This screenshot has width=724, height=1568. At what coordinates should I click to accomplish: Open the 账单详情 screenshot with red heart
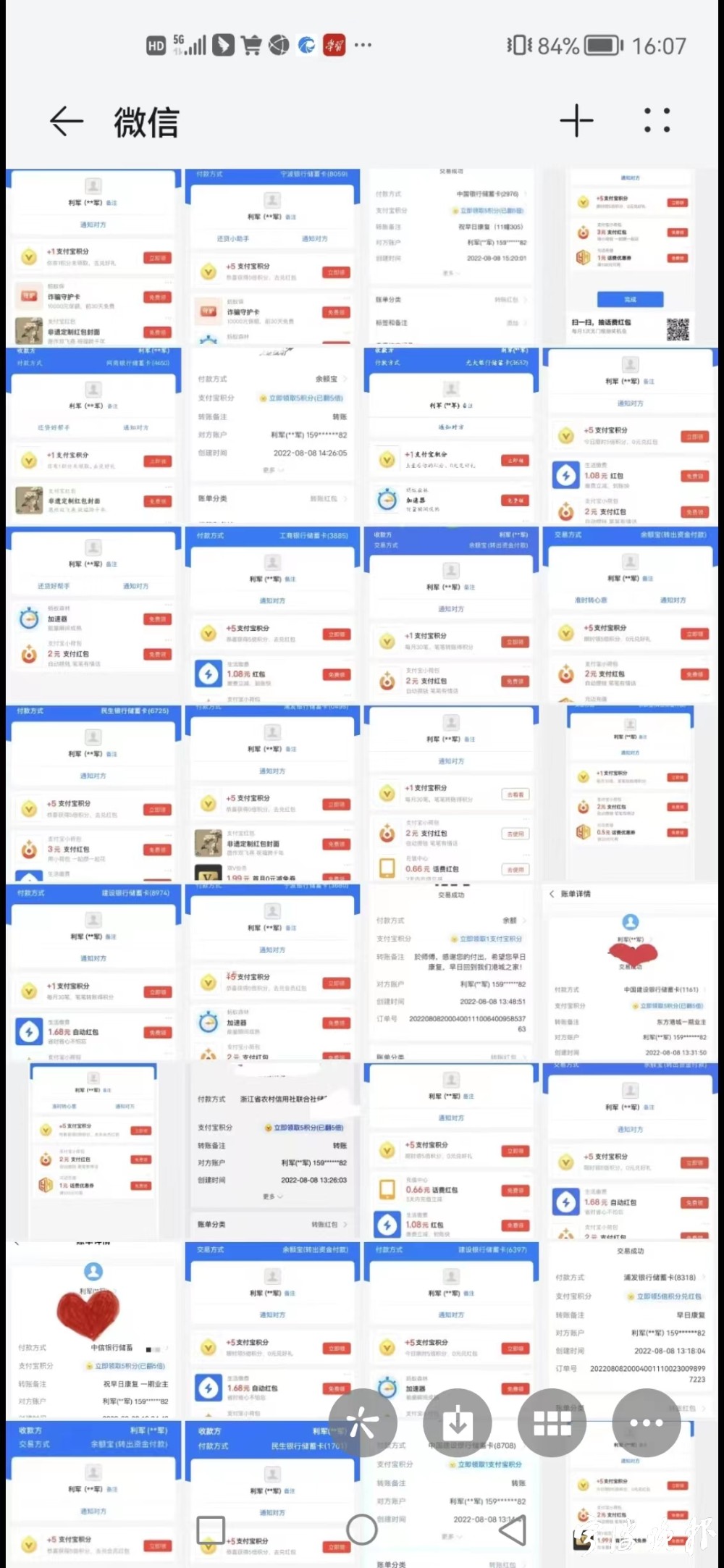tap(630, 973)
